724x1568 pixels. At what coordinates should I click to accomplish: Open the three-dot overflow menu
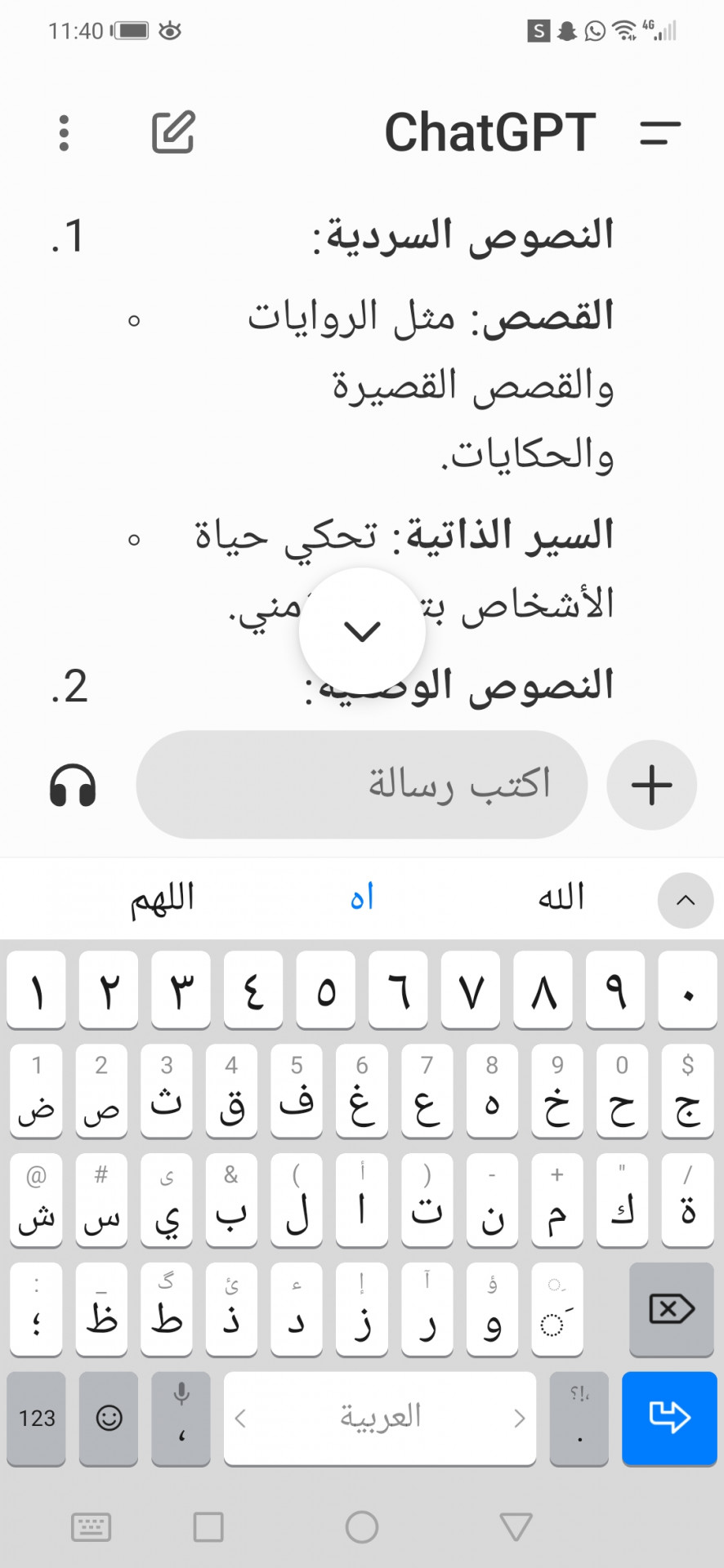(x=64, y=133)
